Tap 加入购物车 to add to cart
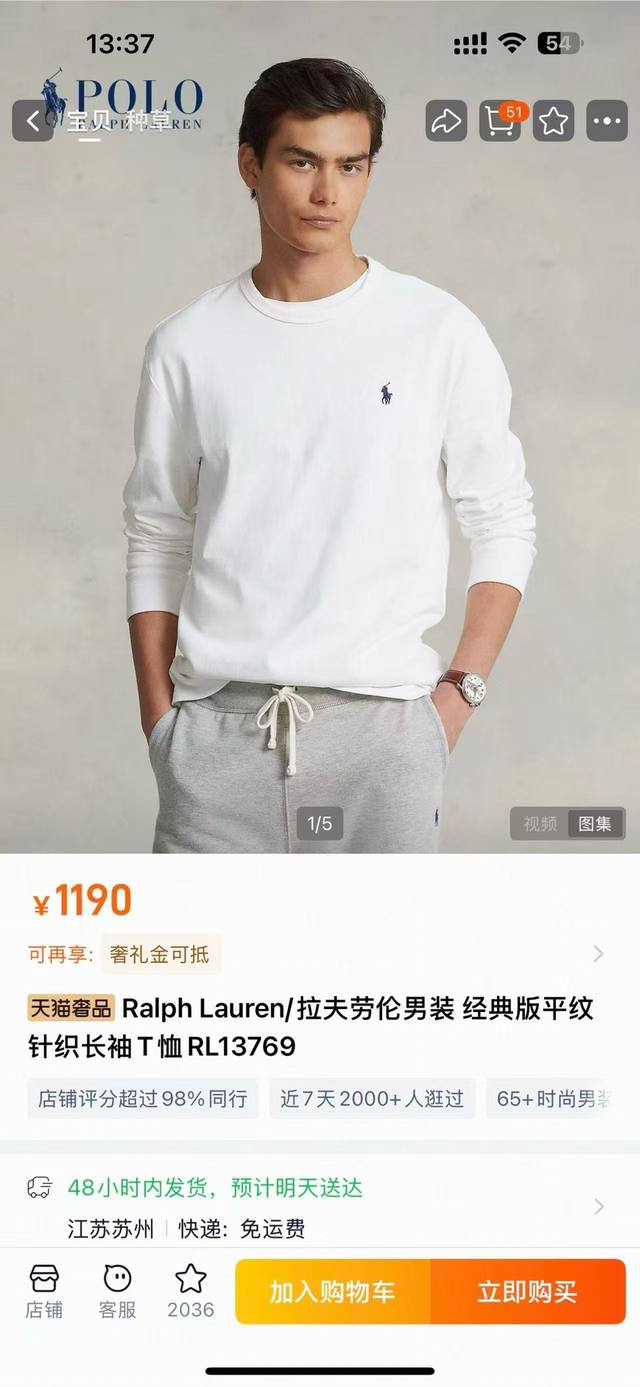640x1387 pixels. tap(332, 1291)
